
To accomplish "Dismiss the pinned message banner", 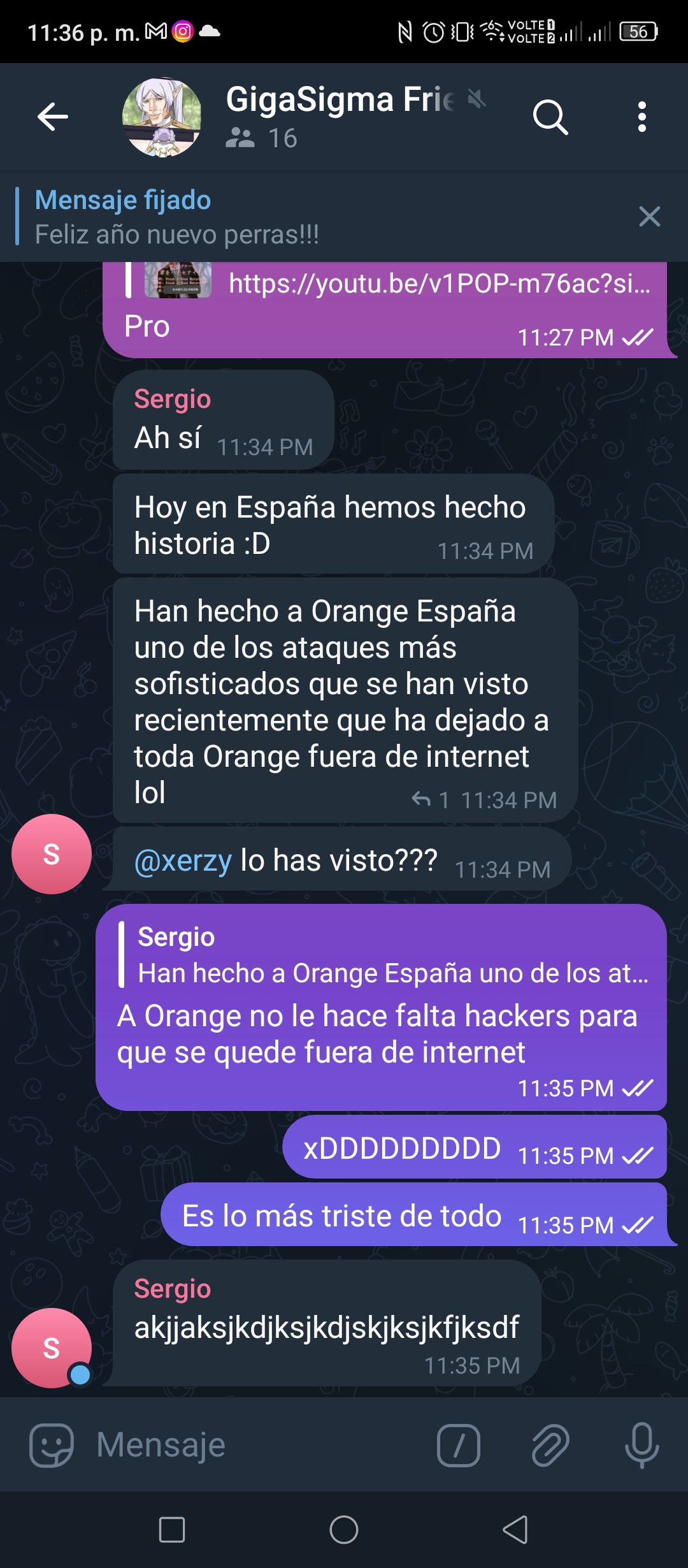I will [649, 217].
